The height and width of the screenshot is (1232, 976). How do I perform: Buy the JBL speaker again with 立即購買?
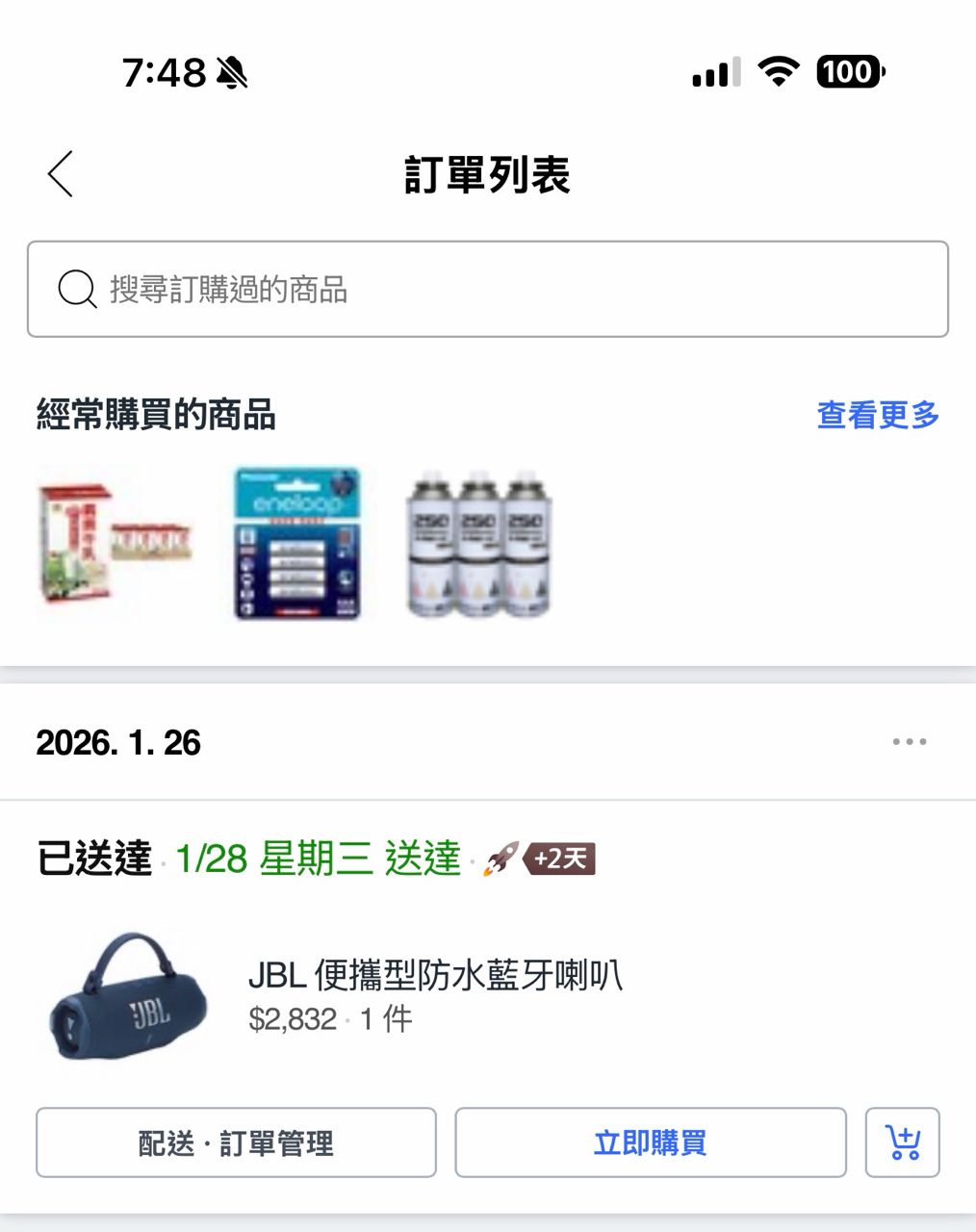650,1142
